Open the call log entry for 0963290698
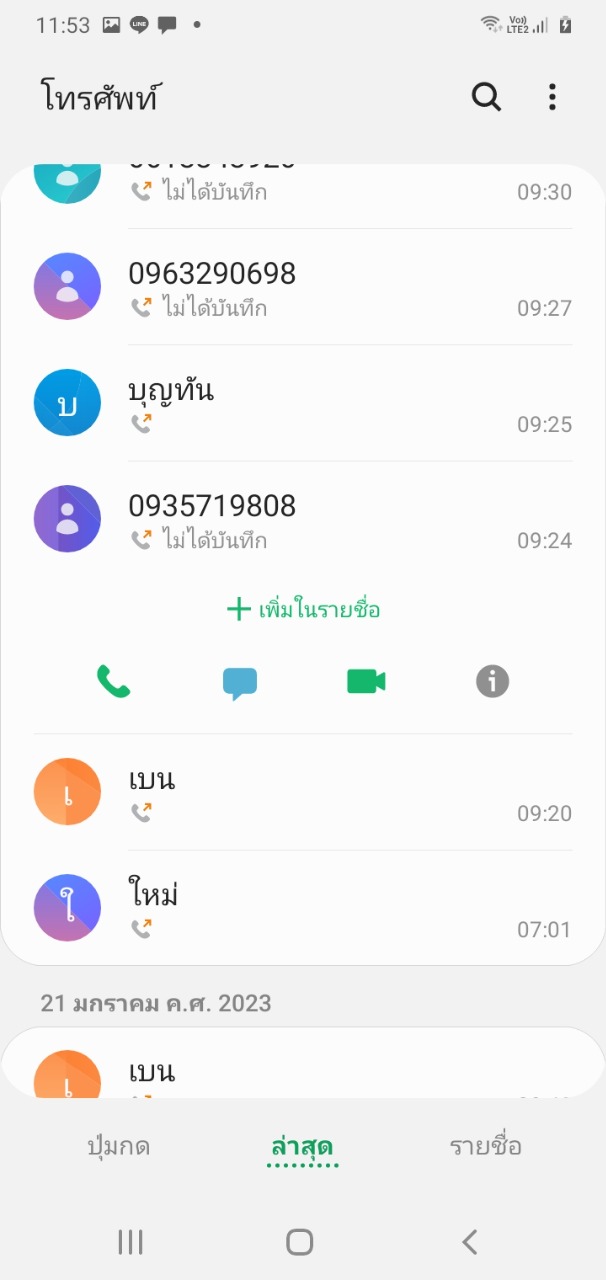The image size is (606, 1280). click(303, 287)
